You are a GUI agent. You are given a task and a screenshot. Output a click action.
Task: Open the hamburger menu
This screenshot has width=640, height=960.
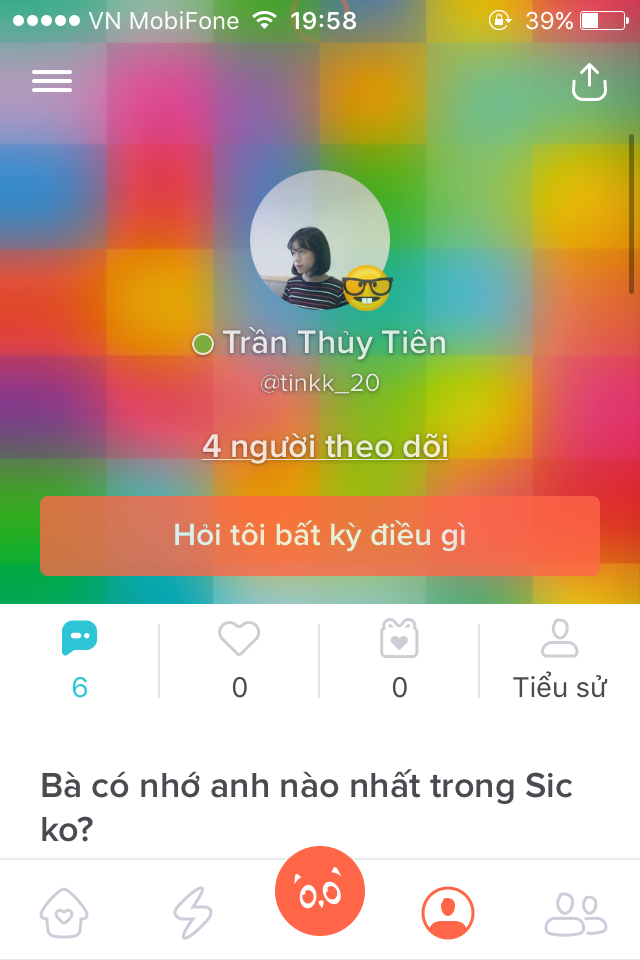(x=52, y=82)
